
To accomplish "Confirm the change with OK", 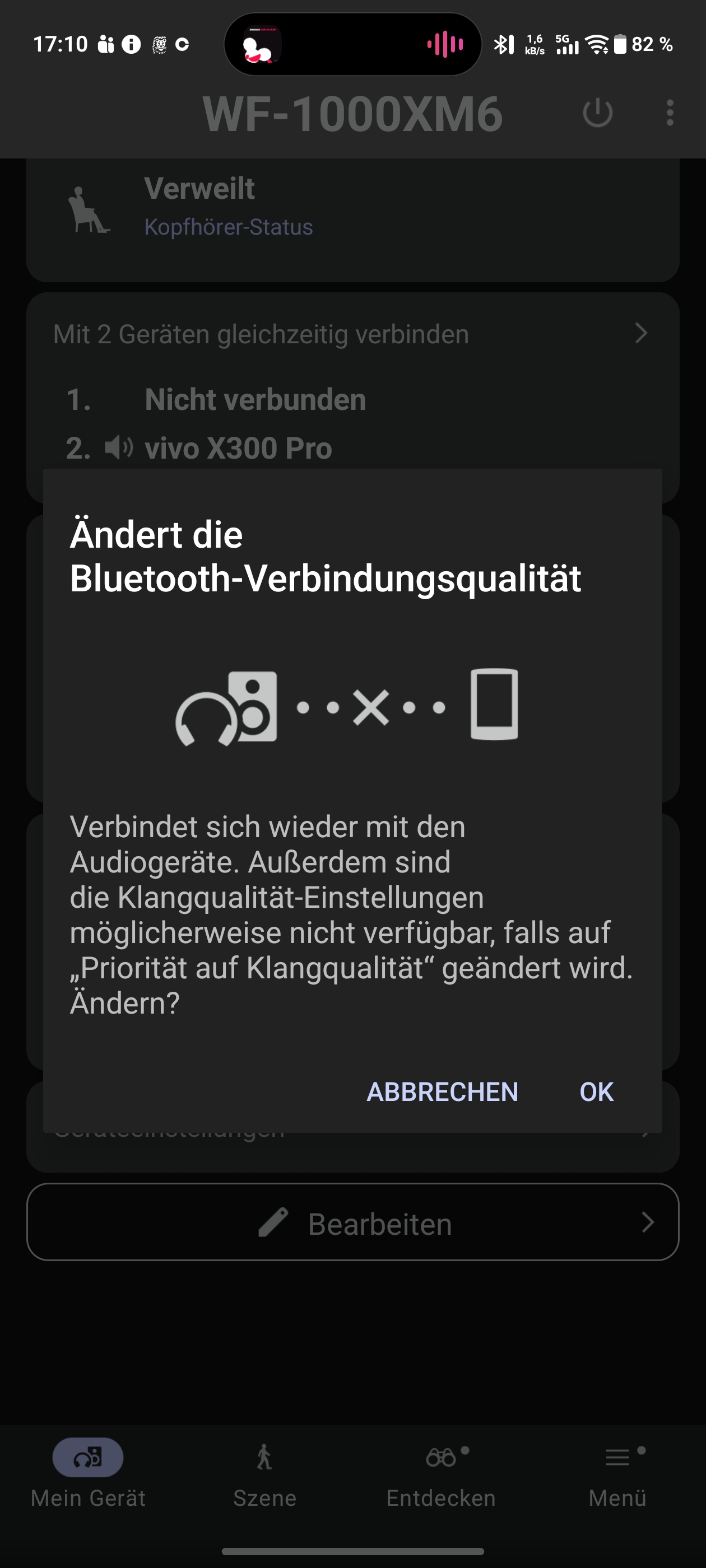I will (x=596, y=1092).
